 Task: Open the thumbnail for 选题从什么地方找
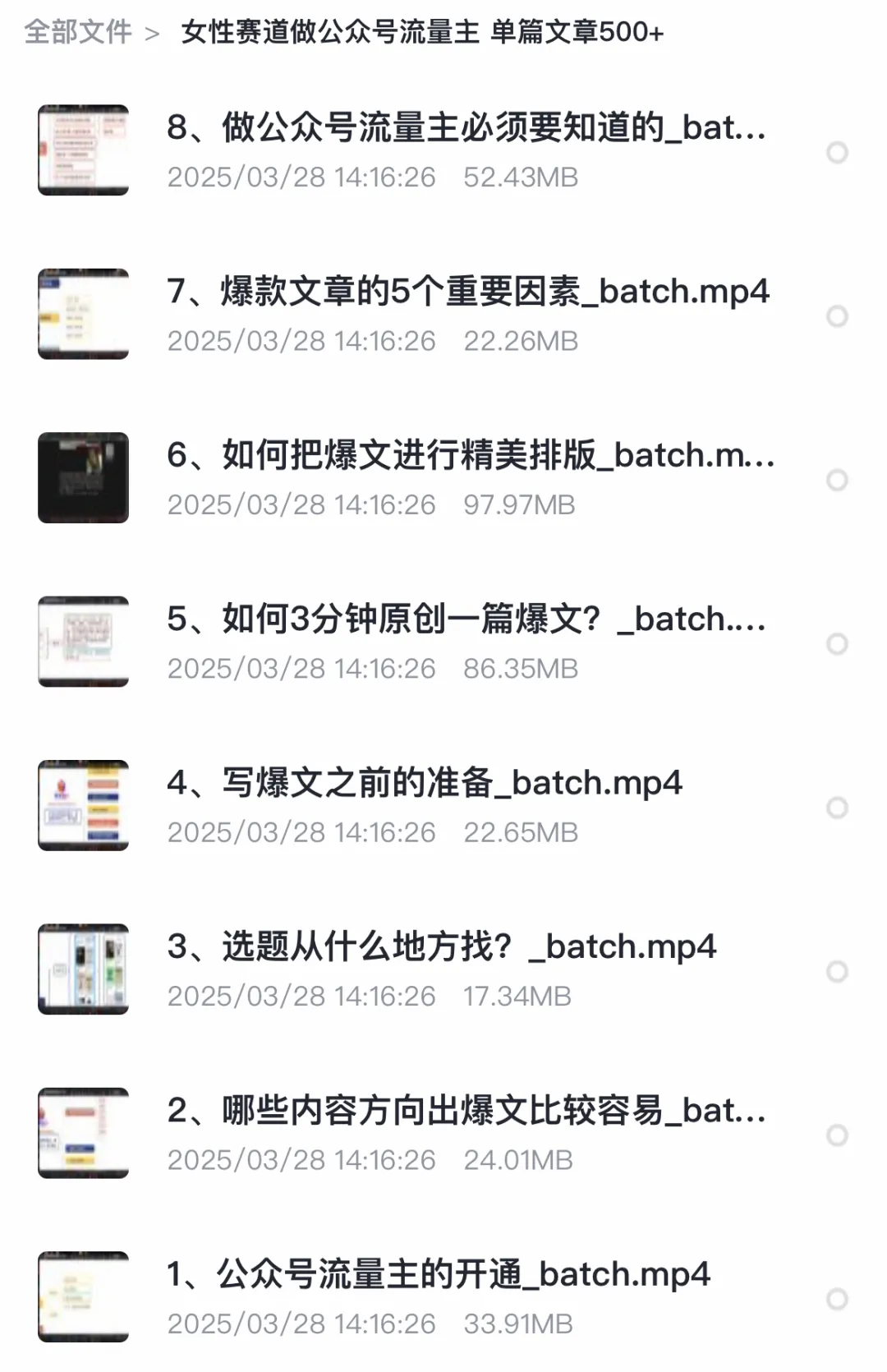coord(83,969)
